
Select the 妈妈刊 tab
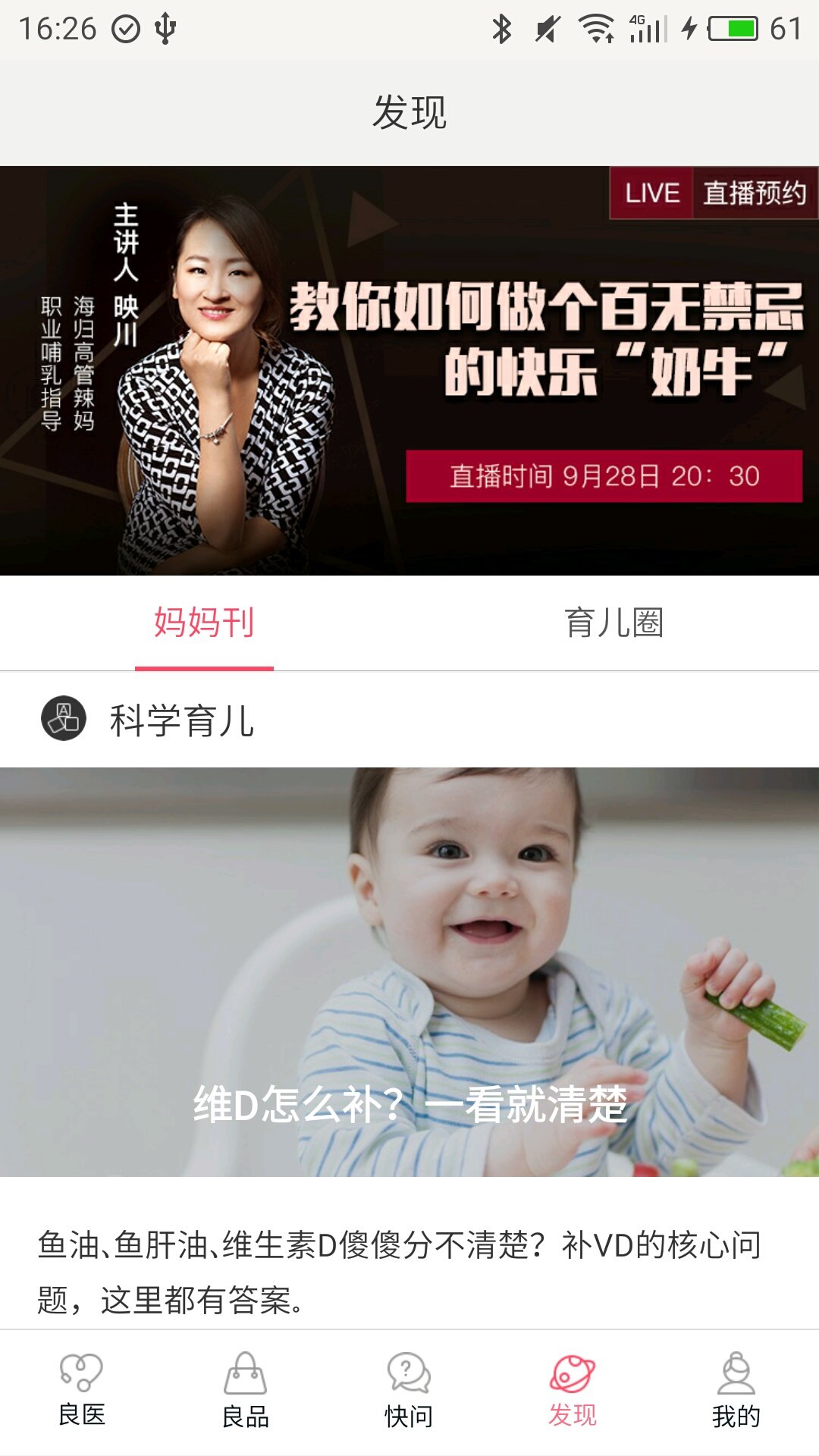point(204,623)
